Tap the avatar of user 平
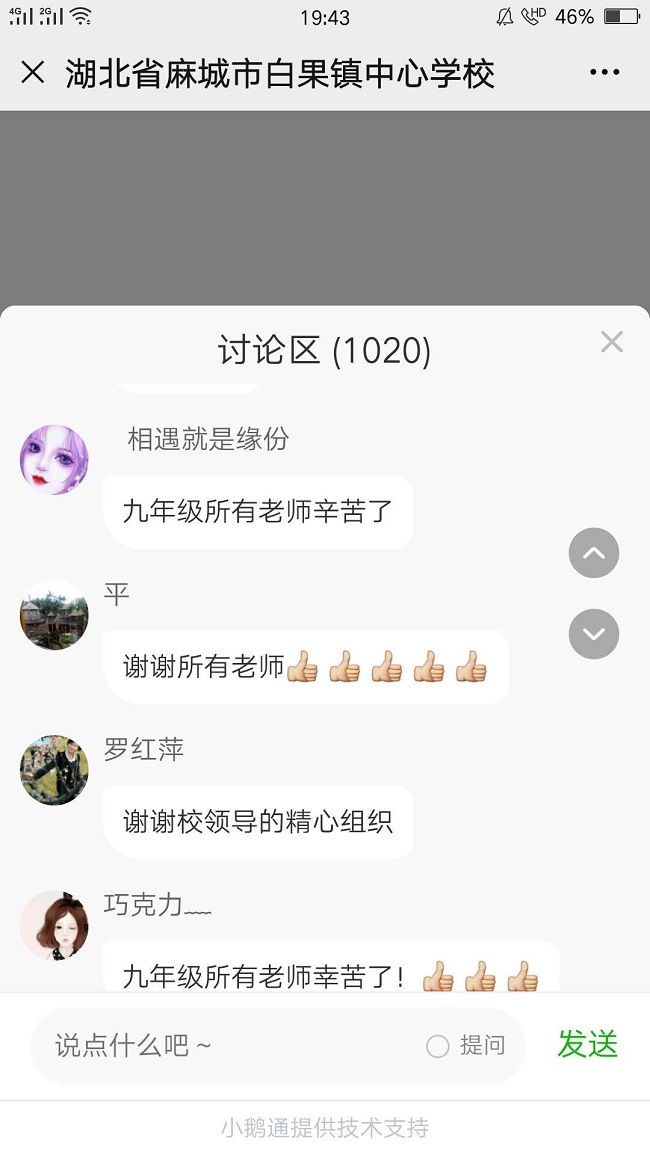Image resolution: width=650 pixels, height=1155 pixels. point(54,615)
